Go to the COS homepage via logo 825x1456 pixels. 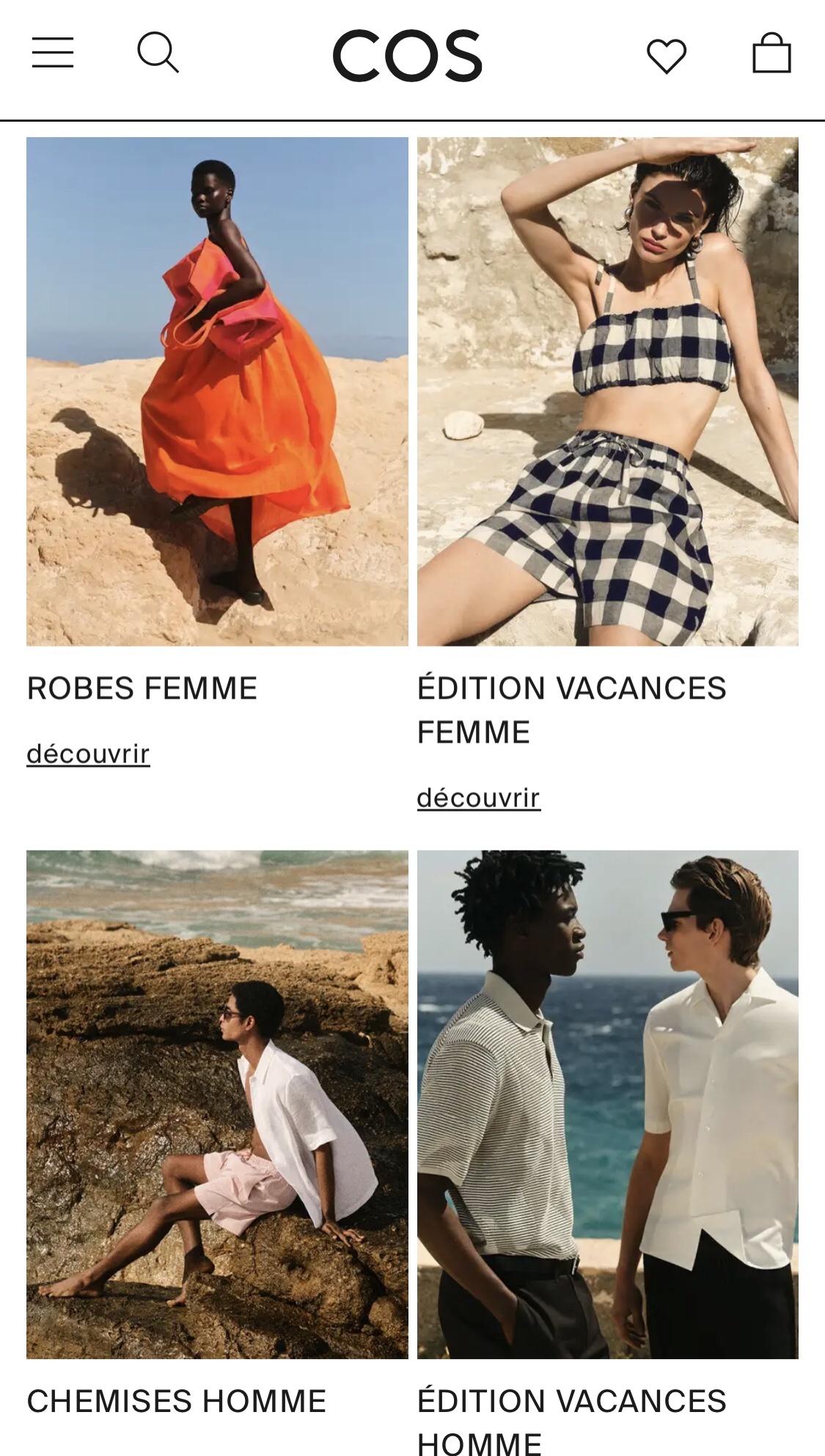(x=408, y=56)
